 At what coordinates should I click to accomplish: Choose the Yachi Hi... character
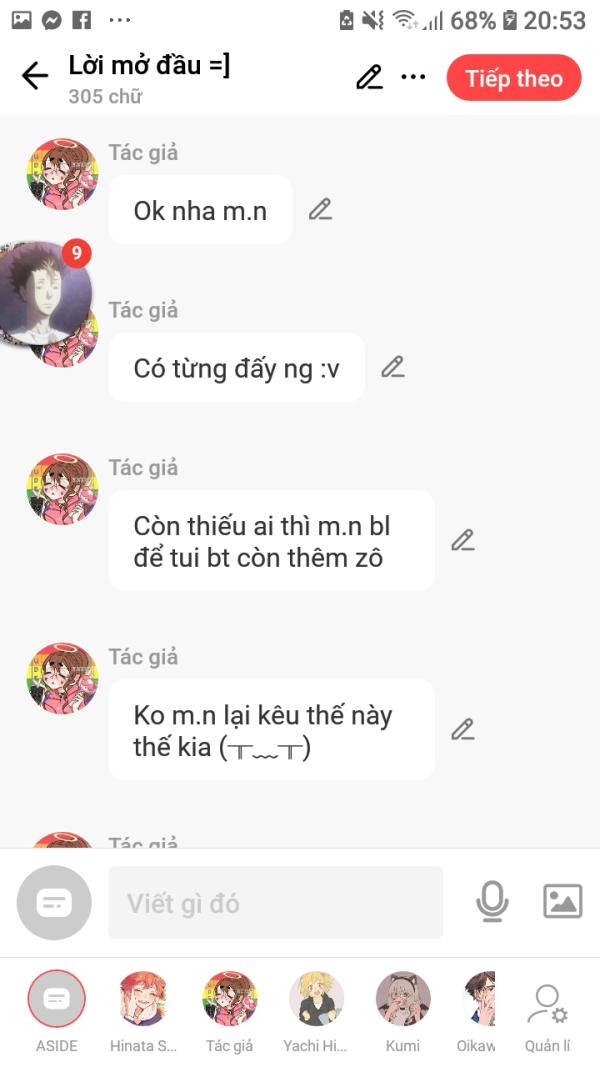[316, 1011]
